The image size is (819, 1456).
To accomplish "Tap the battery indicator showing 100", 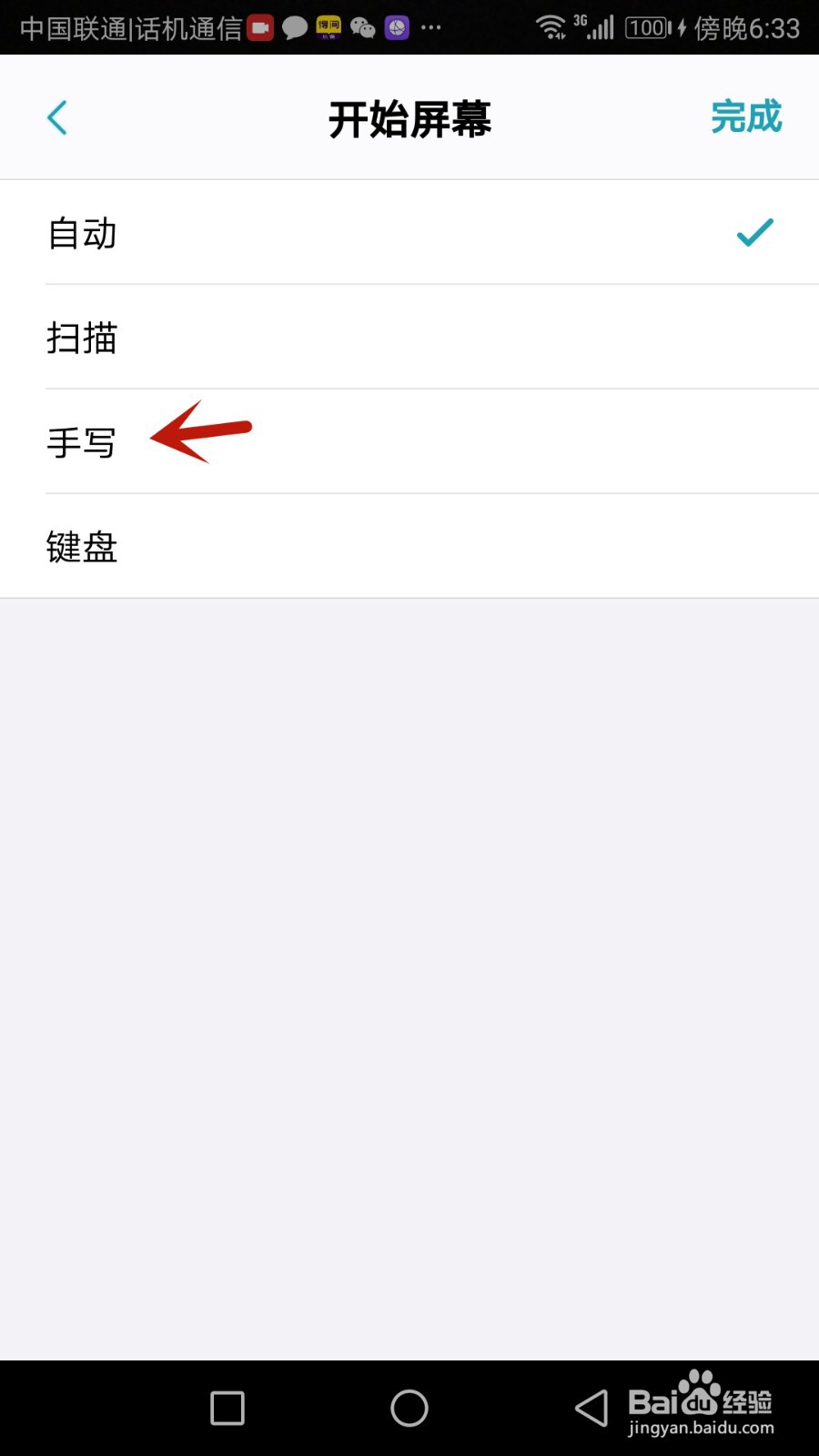I will pos(646,27).
